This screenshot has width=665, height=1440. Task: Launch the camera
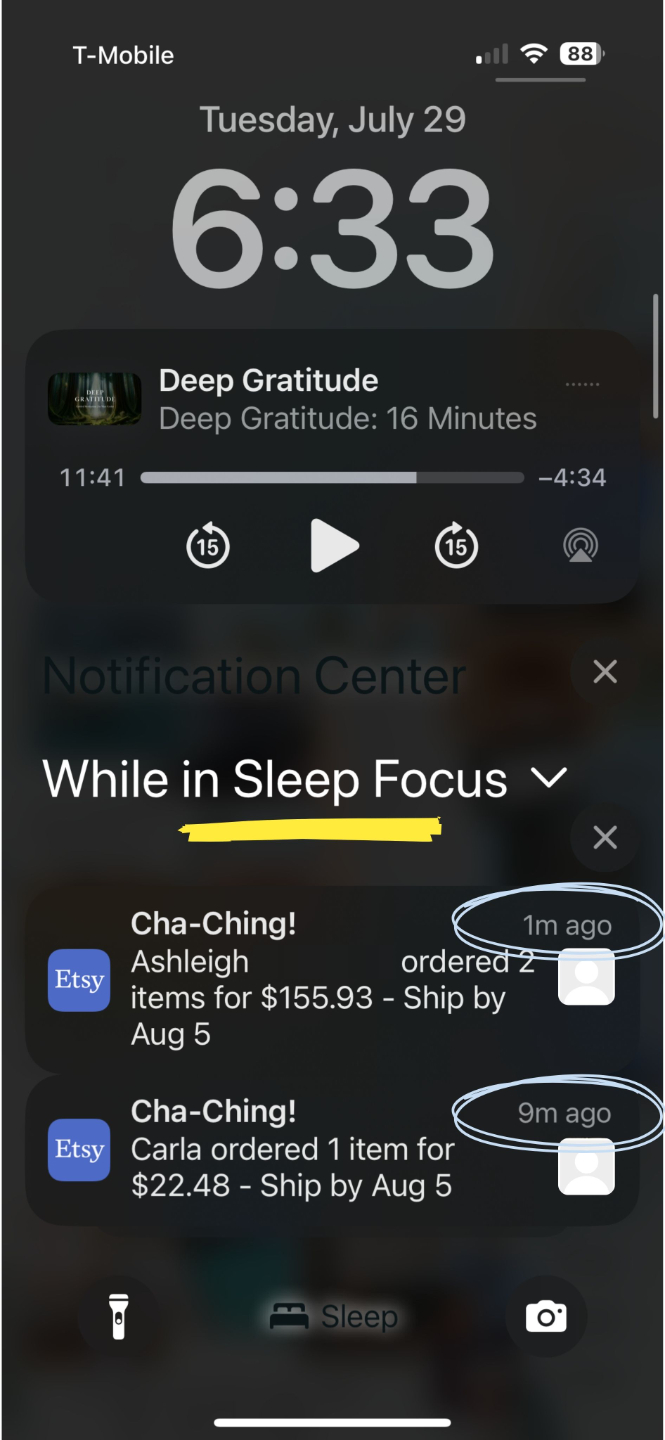[546, 1316]
